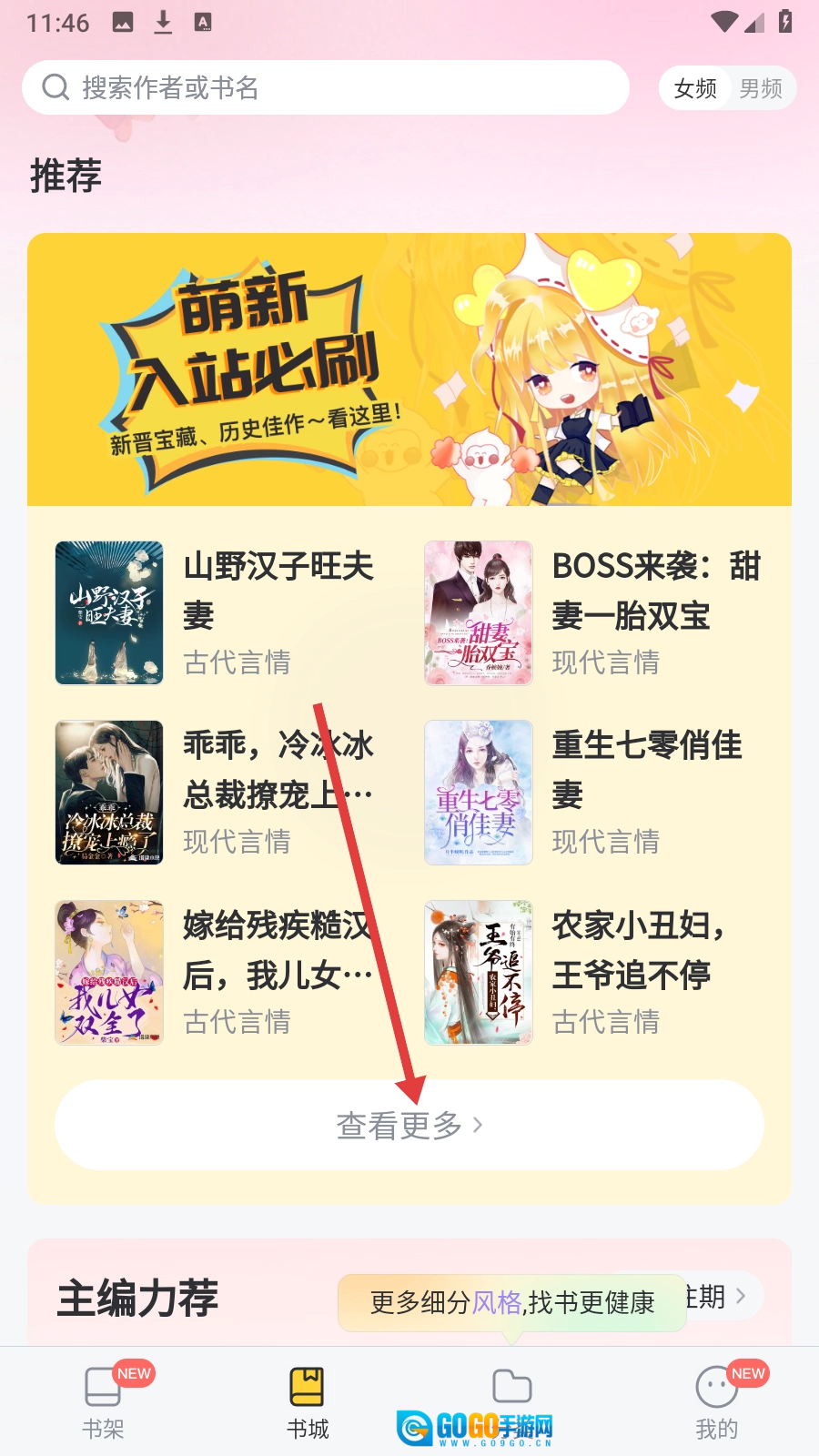The image size is (819, 1456).
Task: Switch to the 男频 channel
Action: 761,88
